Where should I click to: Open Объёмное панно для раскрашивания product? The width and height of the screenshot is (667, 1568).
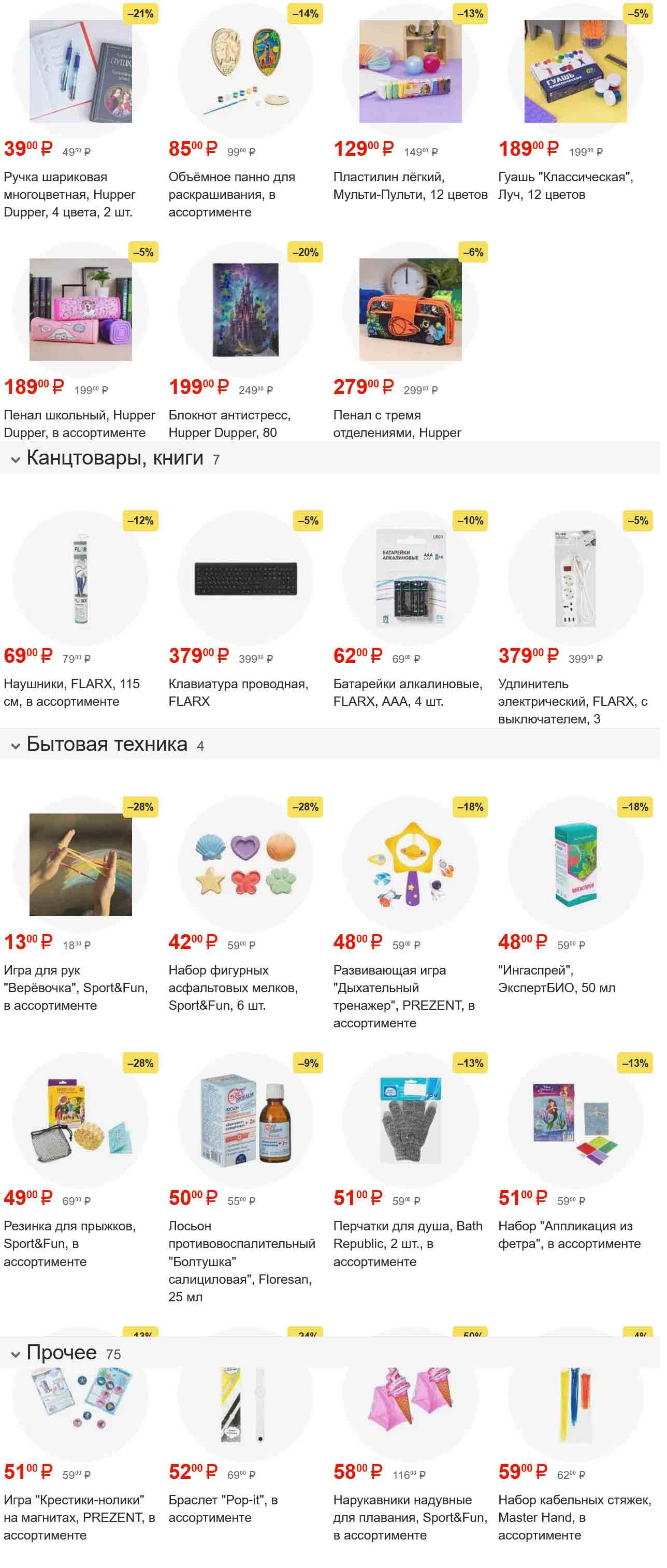tap(245, 72)
